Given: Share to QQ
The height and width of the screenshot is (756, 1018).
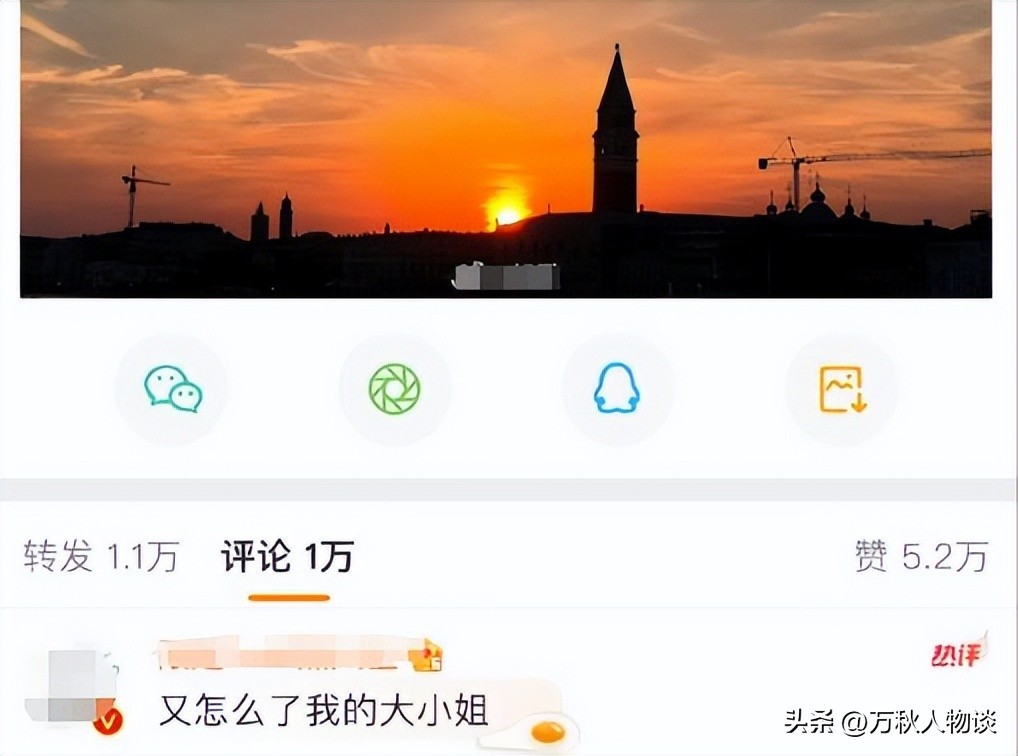Looking at the screenshot, I should (617, 389).
